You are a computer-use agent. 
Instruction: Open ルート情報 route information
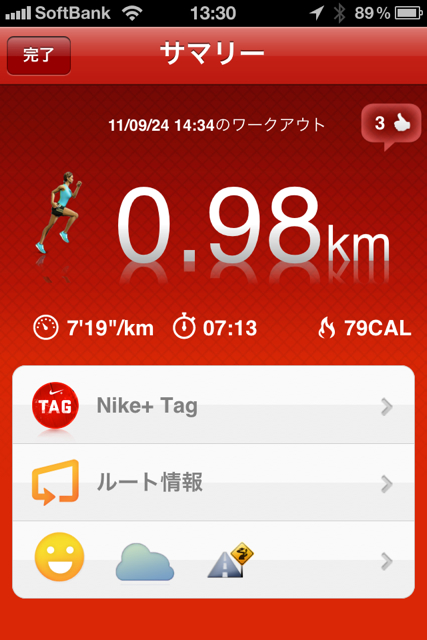coord(214,482)
